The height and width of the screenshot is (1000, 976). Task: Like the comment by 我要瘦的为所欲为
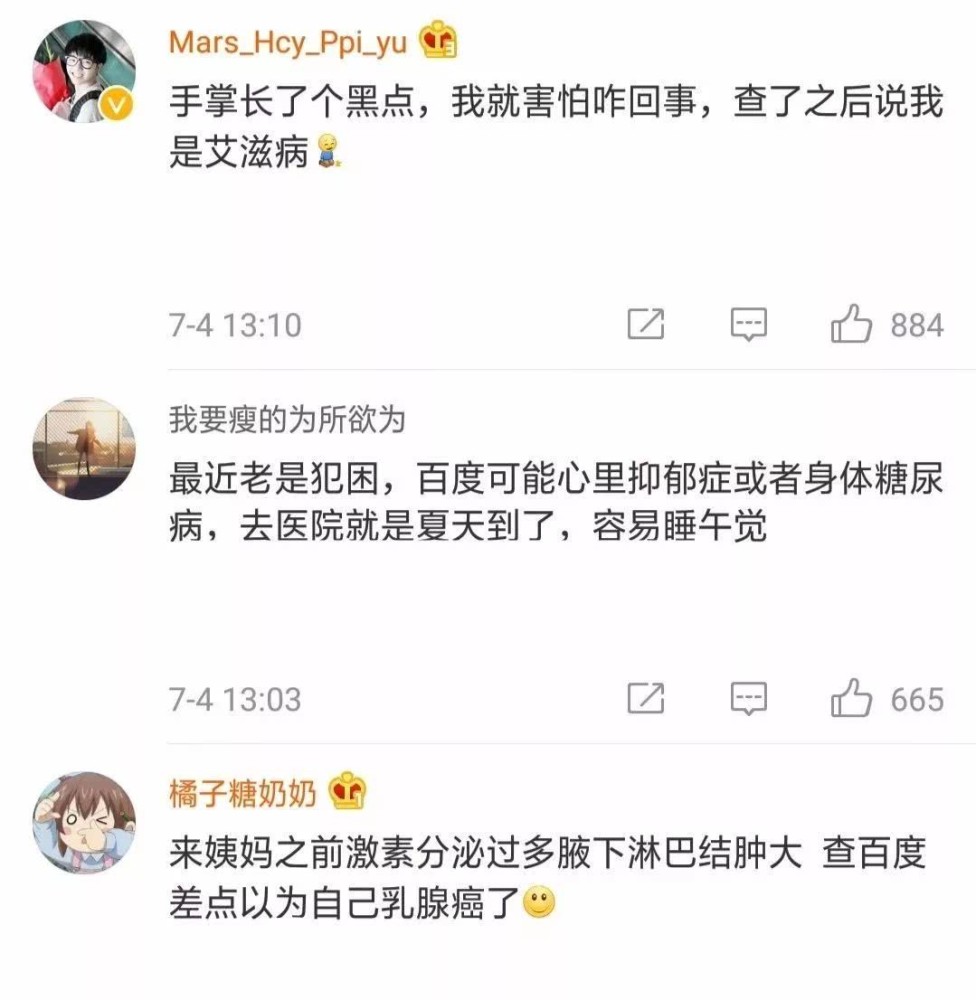[x=852, y=699]
